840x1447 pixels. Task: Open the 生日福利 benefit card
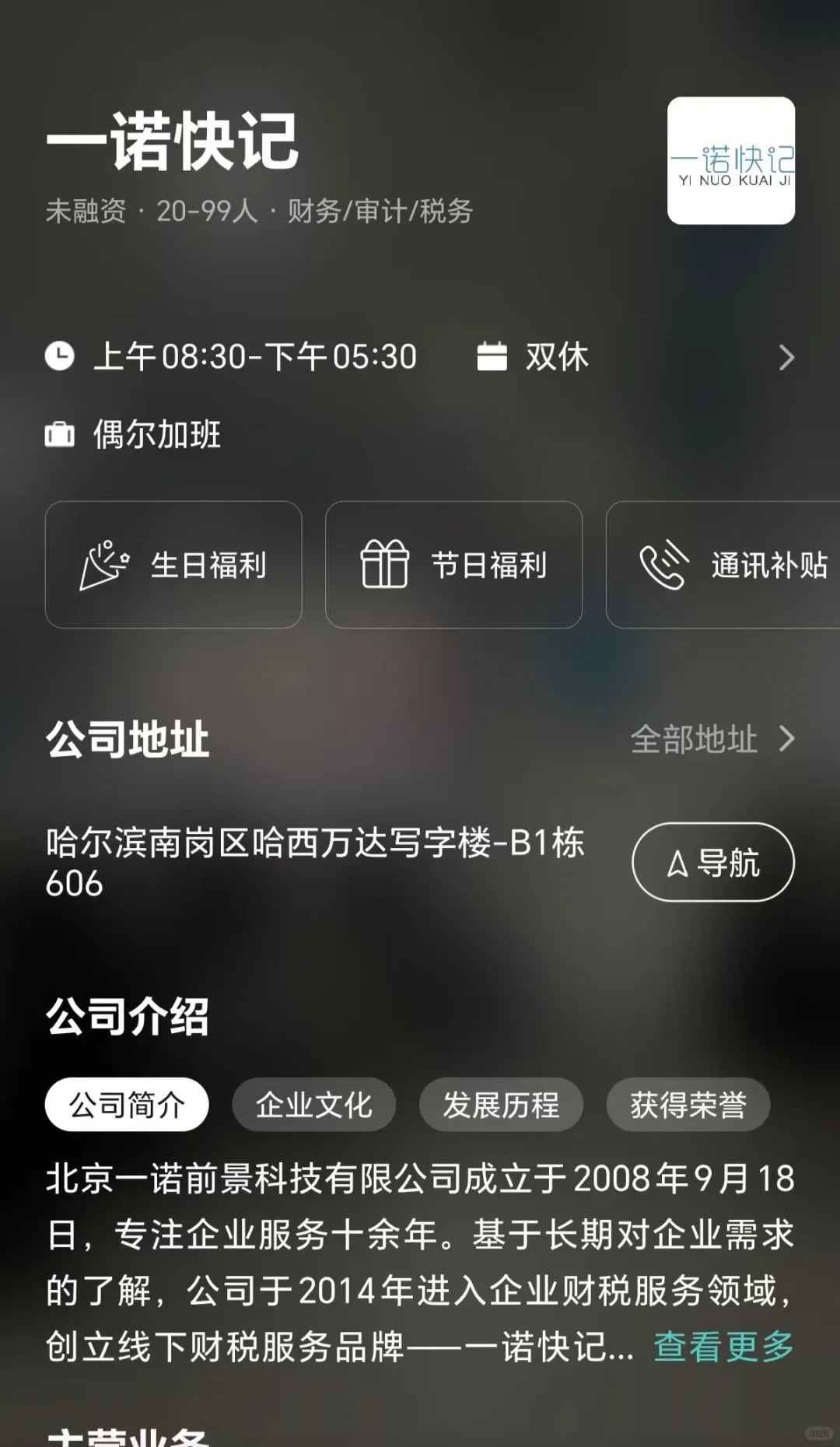pyautogui.click(x=173, y=565)
